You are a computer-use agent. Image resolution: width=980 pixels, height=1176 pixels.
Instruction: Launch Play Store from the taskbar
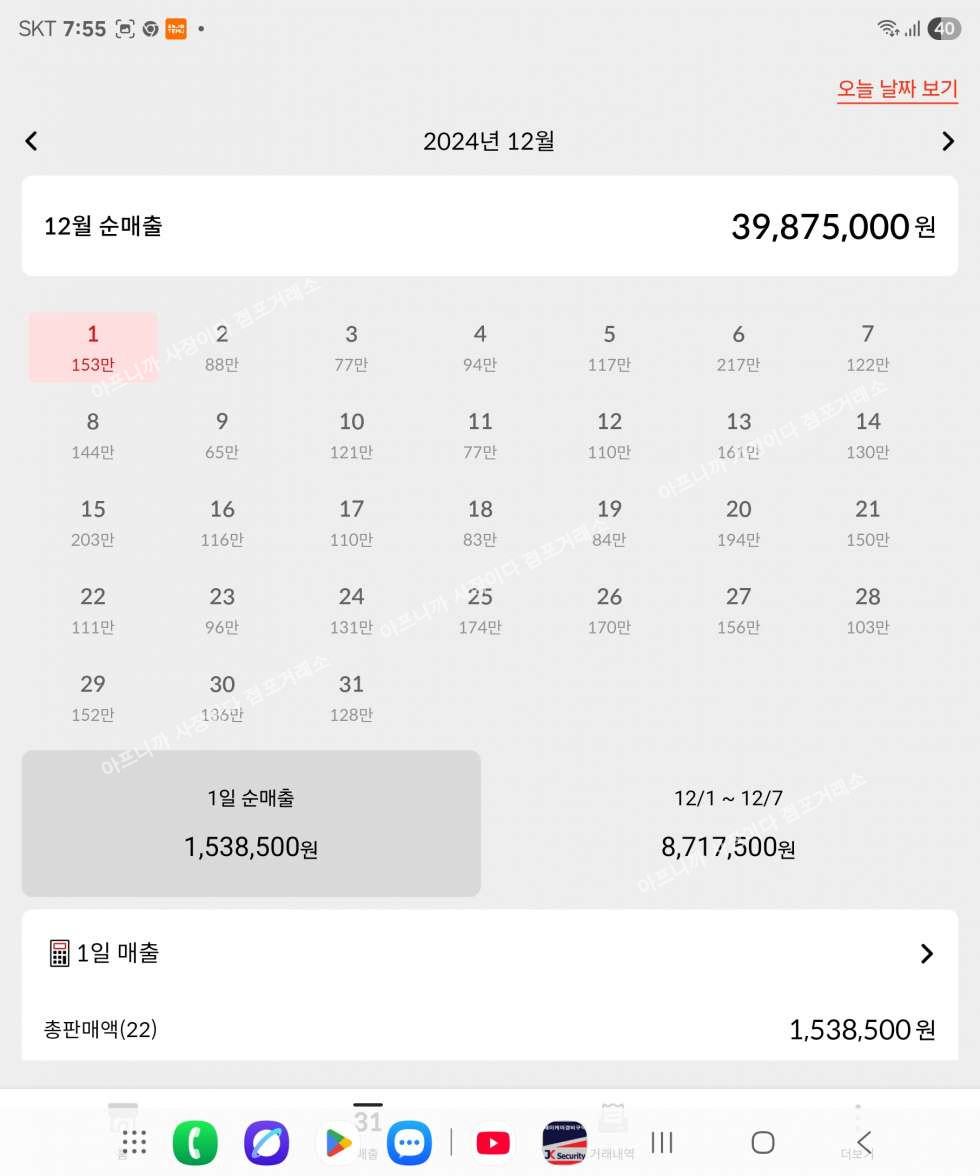[x=338, y=1143]
